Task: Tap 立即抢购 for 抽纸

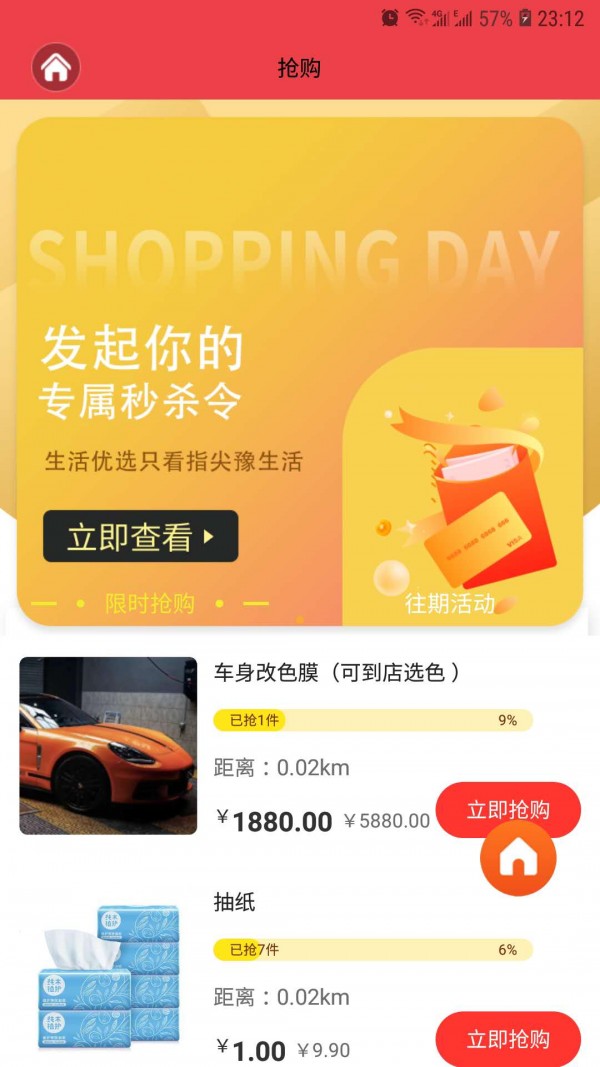Action: coord(508,1039)
